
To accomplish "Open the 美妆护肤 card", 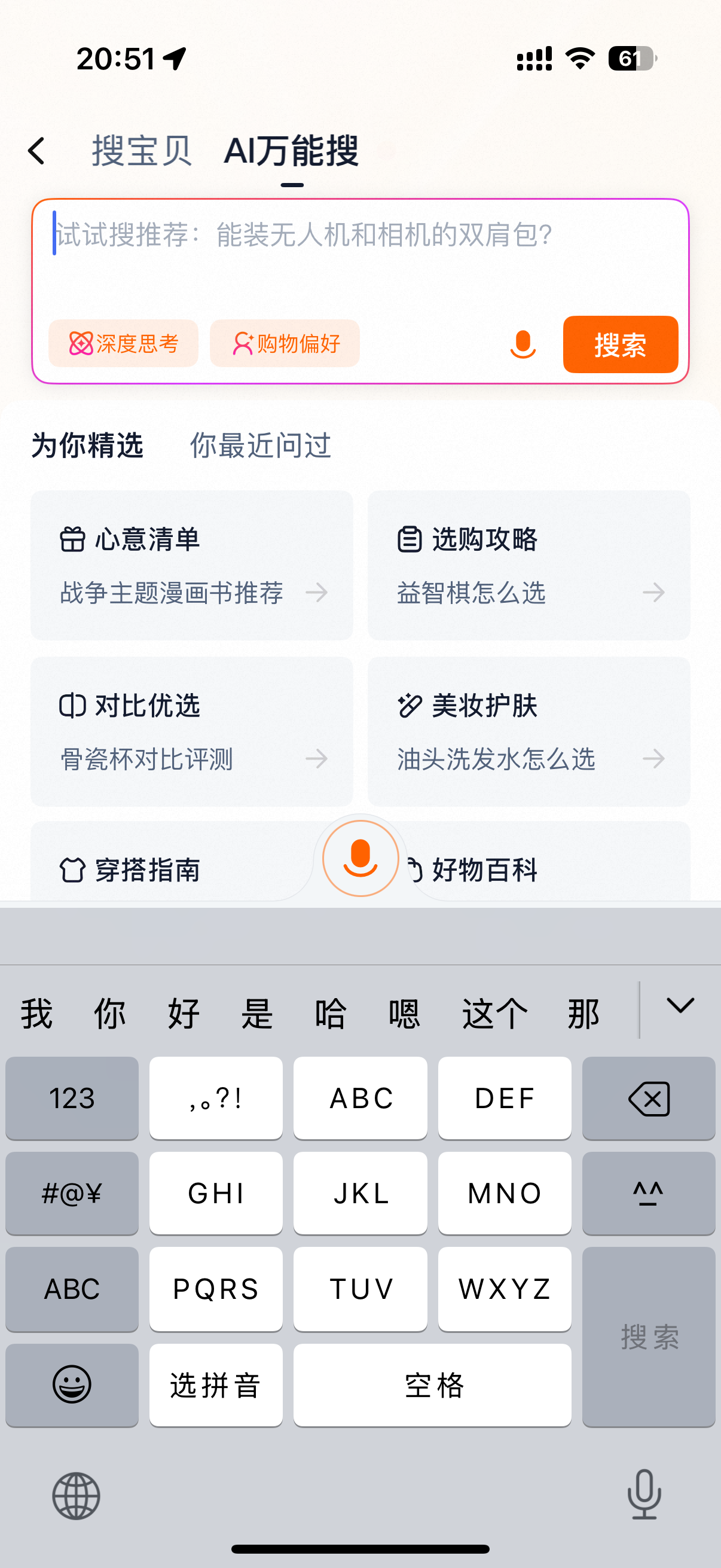I will coord(528,731).
